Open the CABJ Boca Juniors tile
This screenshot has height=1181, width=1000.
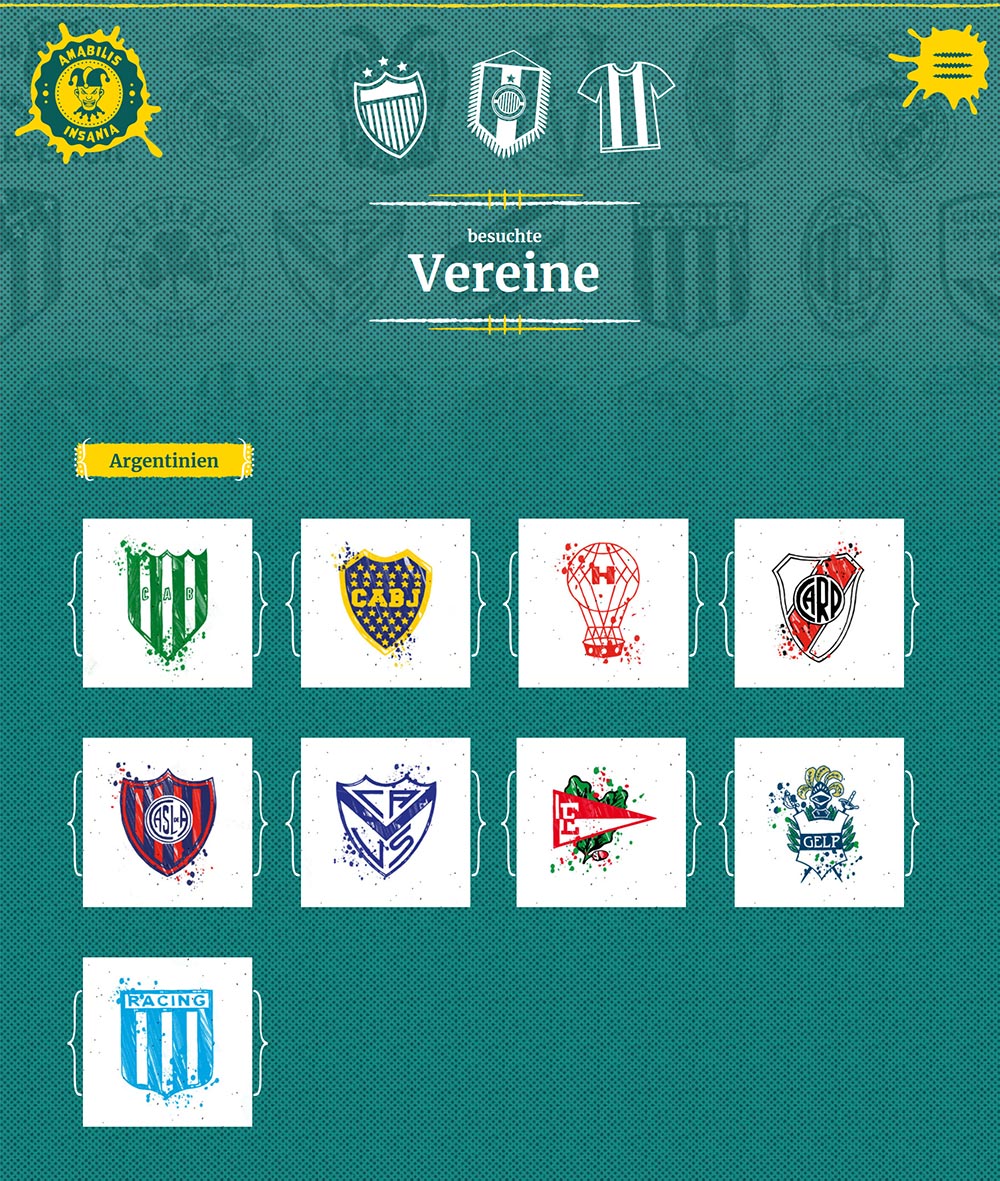click(x=385, y=603)
